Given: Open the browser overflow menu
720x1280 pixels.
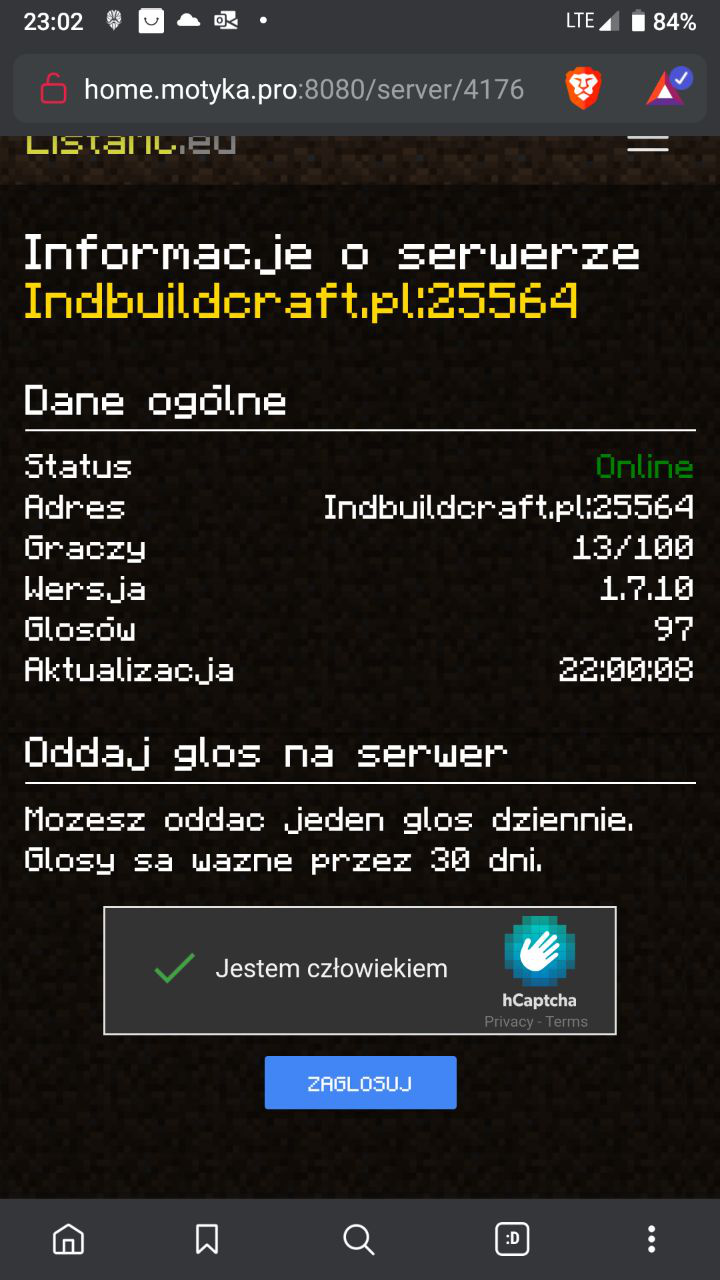Looking at the screenshot, I should pyautogui.click(x=651, y=1240).
